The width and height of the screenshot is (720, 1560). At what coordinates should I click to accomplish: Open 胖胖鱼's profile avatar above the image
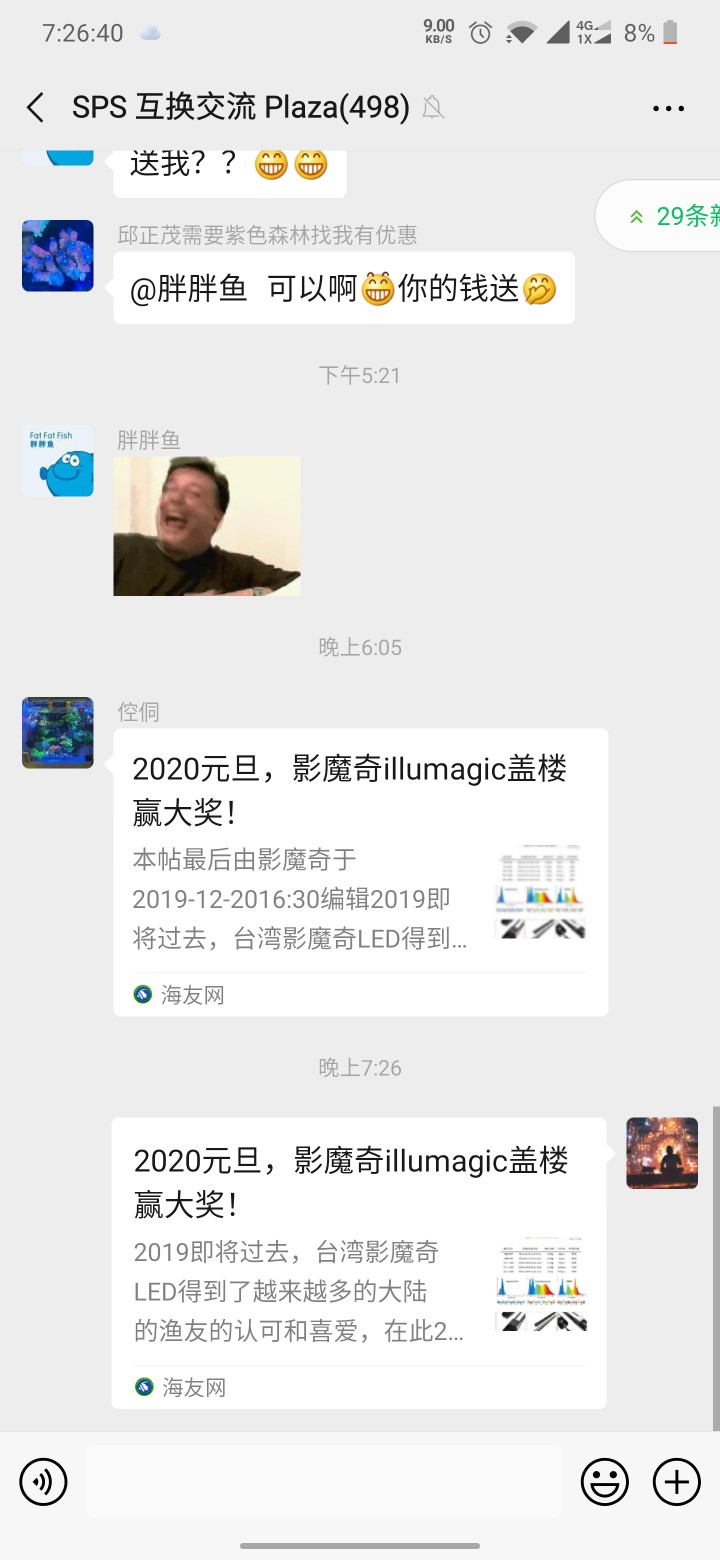pos(58,461)
